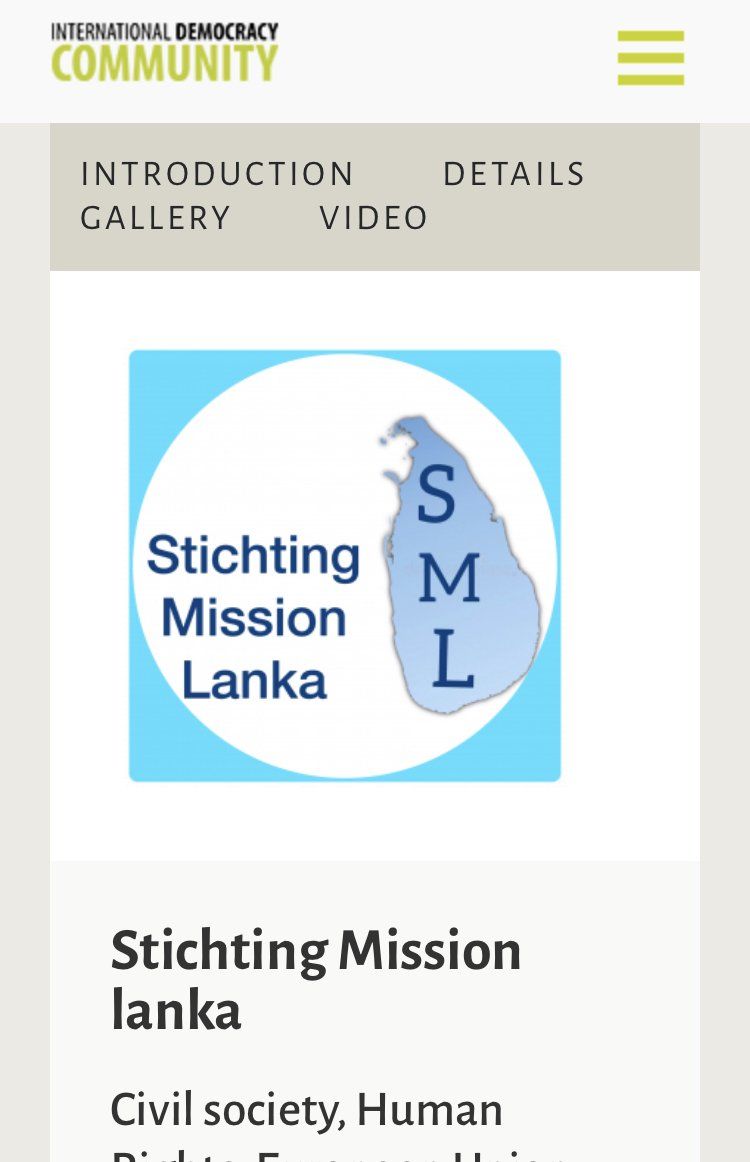750x1162 pixels.
Task: Jump to the Introduction section
Action: [217, 174]
